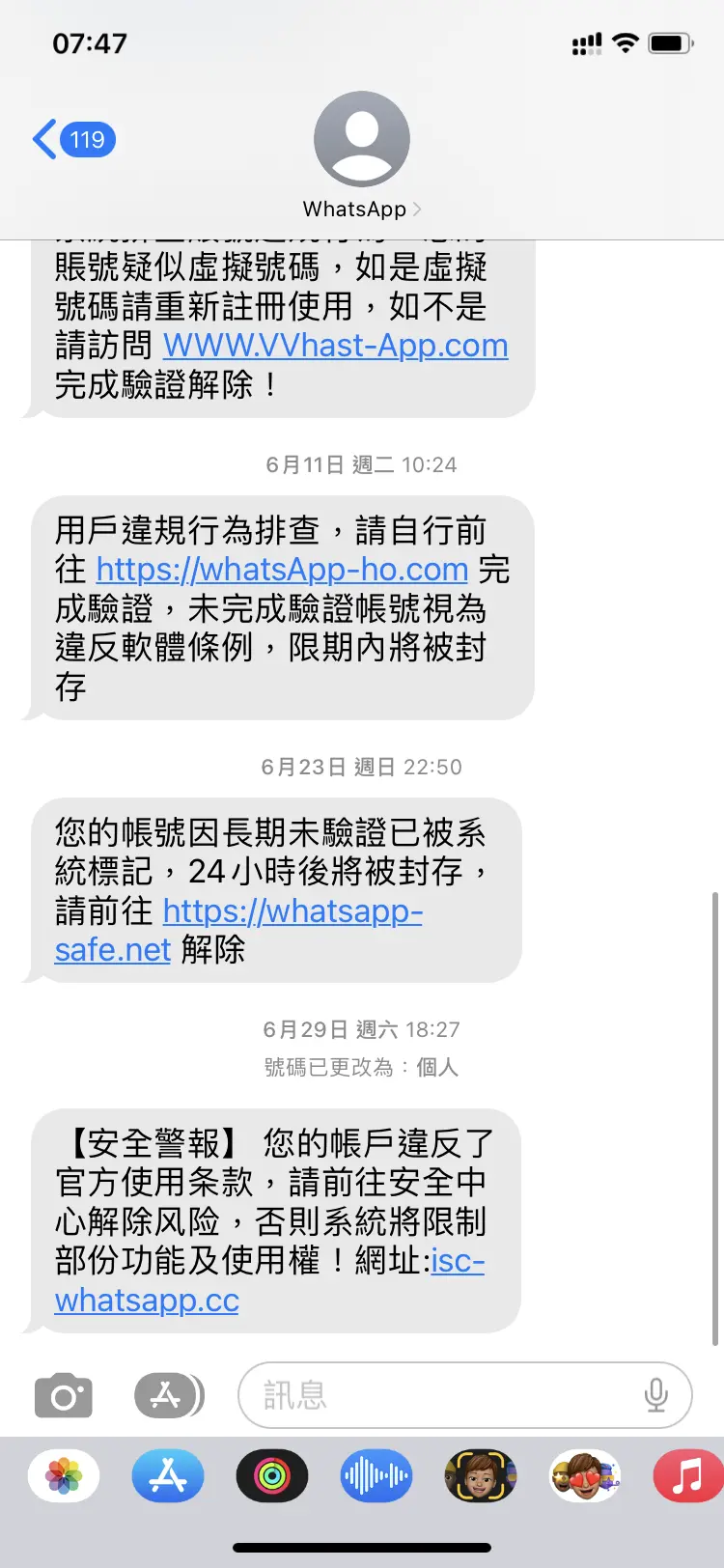This screenshot has height=1568, width=724.
Task: Visit the whatsapp-safe.net link
Action: click(x=290, y=911)
